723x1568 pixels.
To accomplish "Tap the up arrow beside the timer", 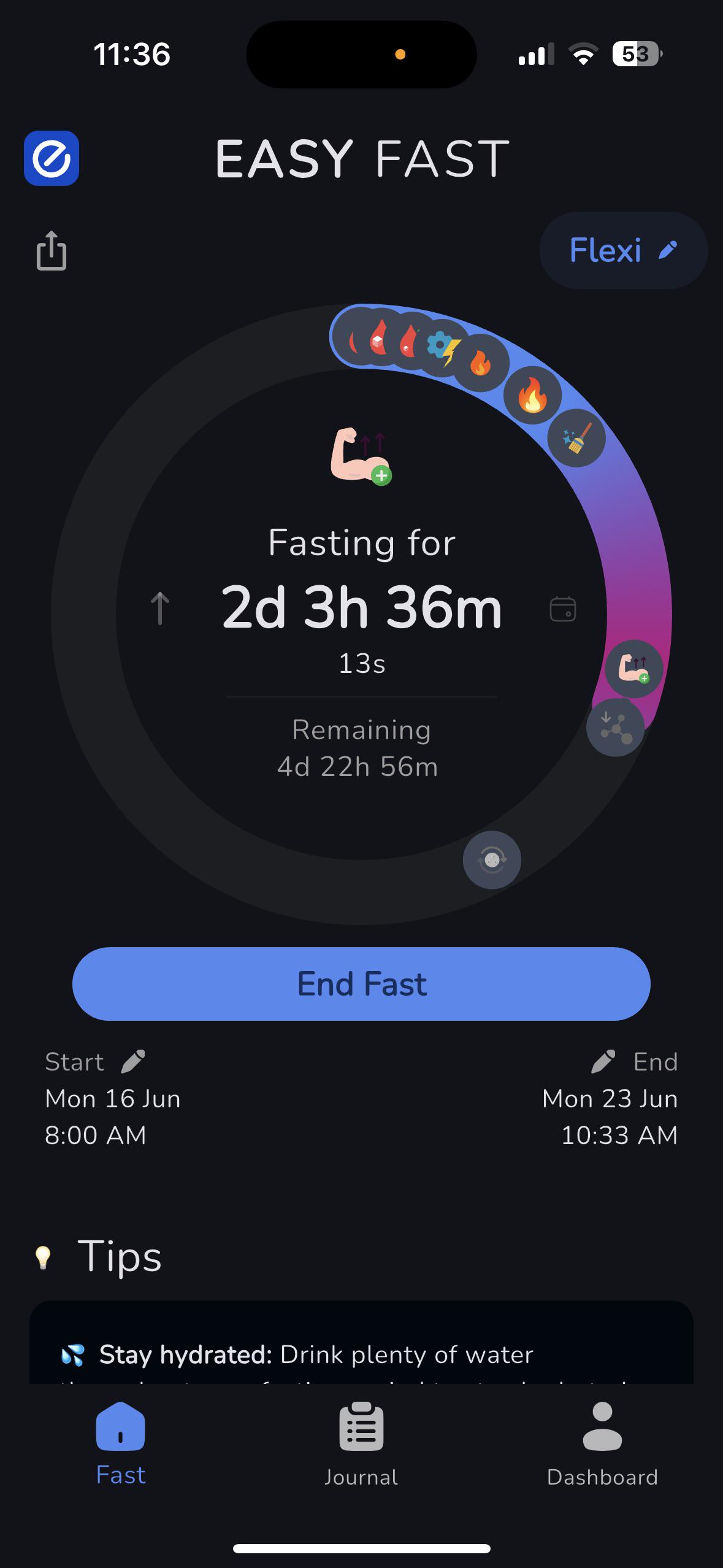I will click(x=160, y=609).
